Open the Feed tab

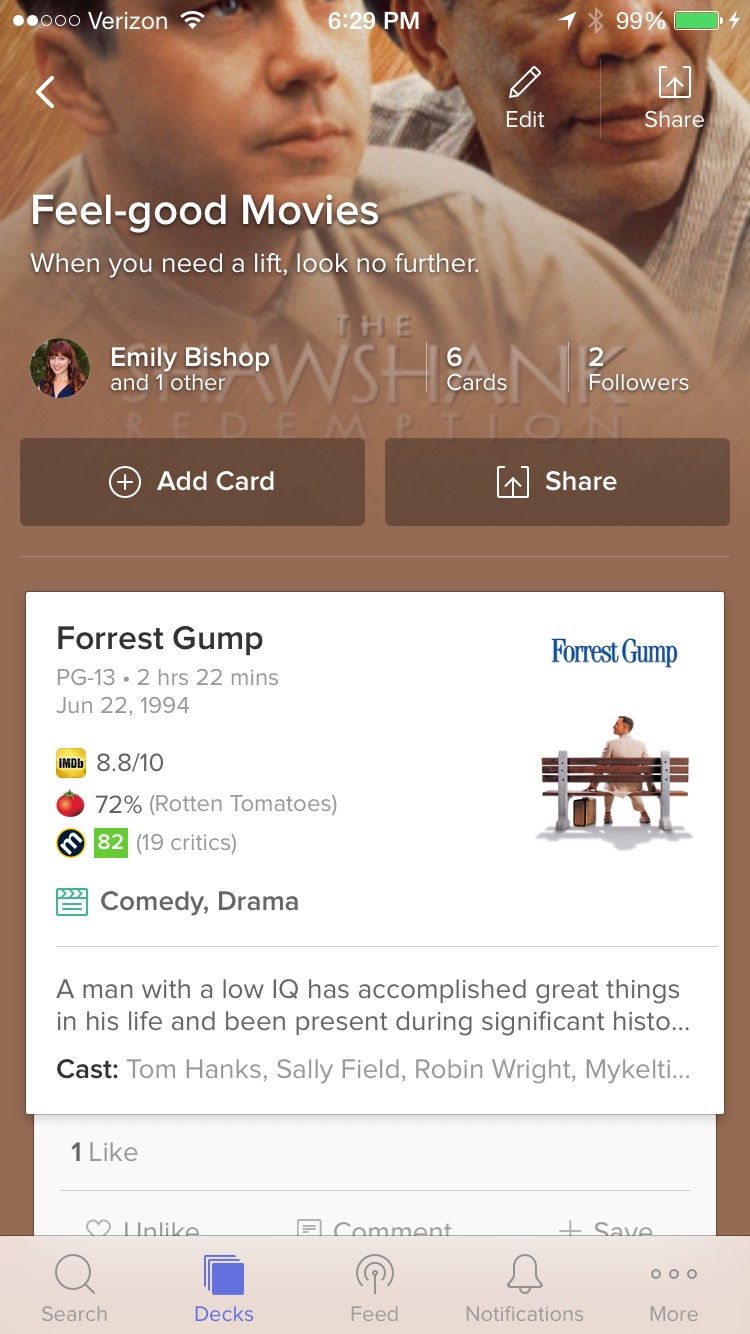pos(374,1289)
